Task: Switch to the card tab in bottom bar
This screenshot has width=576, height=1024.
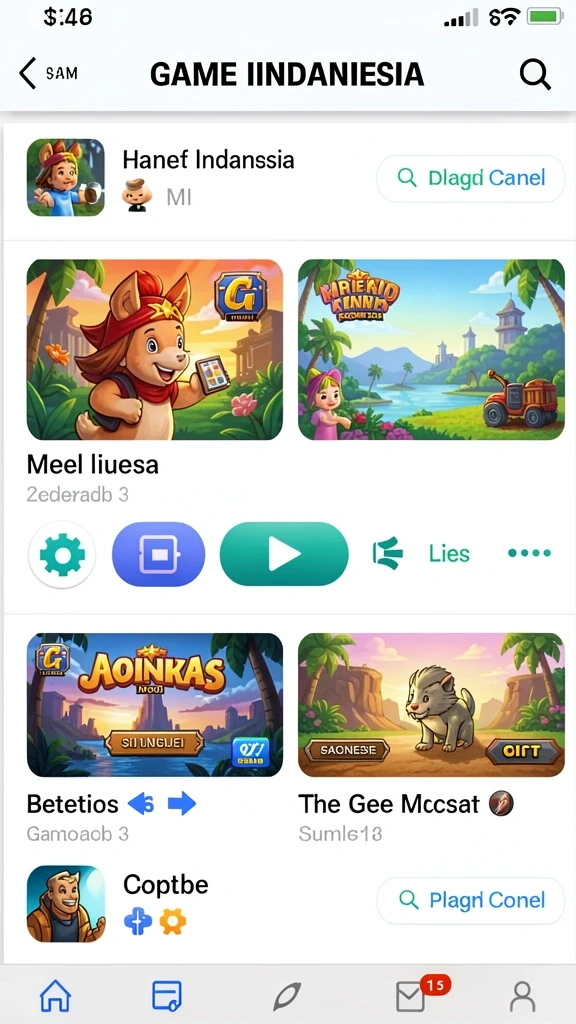Action: point(167,997)
